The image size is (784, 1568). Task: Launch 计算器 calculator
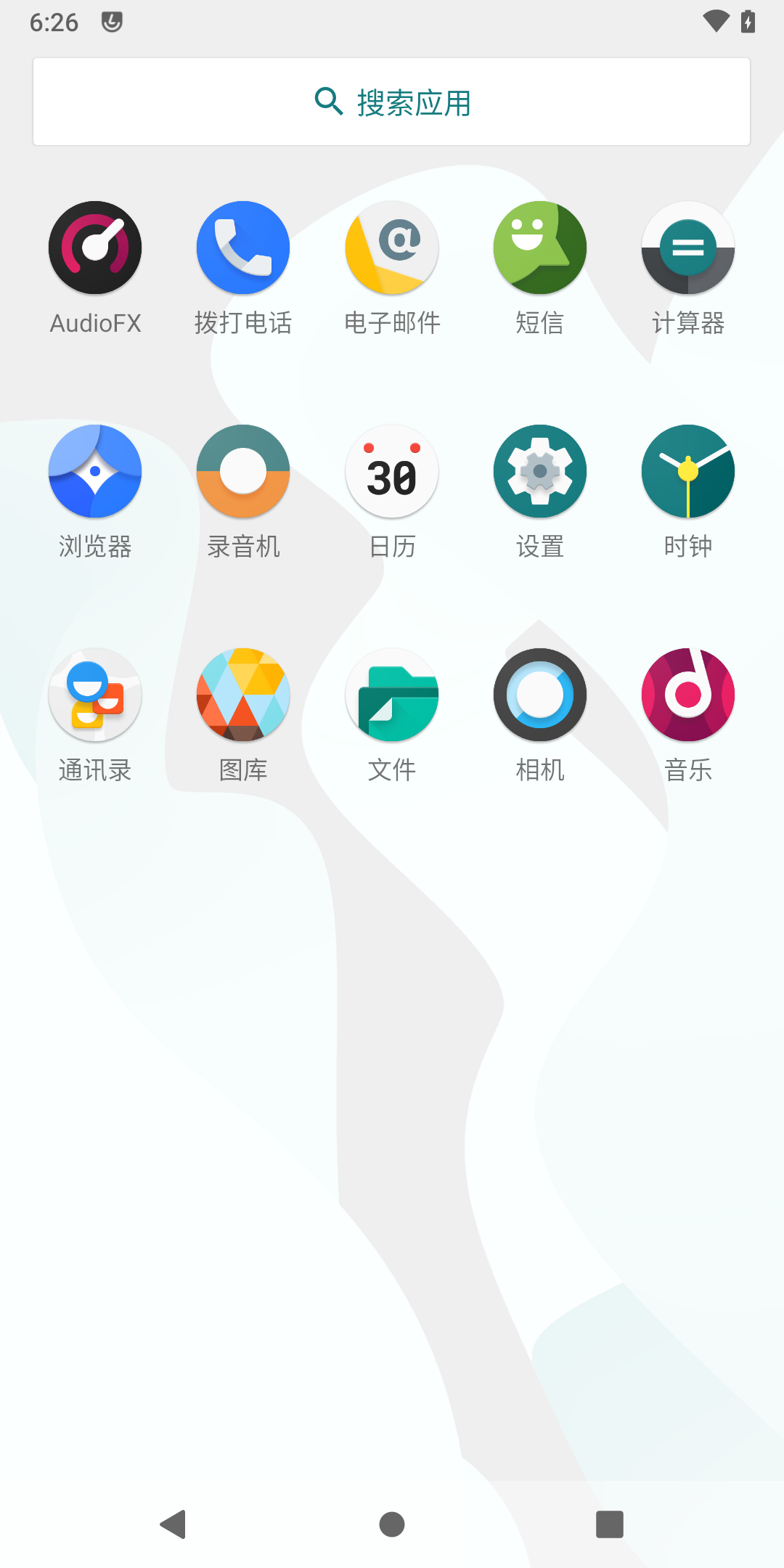point(688,248)
